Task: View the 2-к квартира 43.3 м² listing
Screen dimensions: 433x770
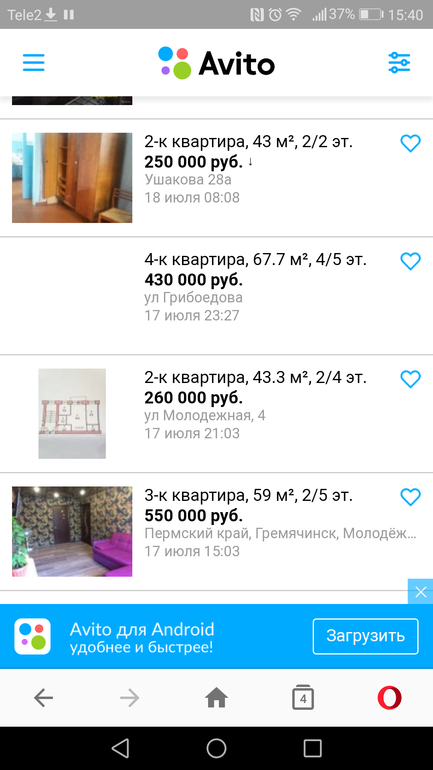Action: (x=216, y=413)
